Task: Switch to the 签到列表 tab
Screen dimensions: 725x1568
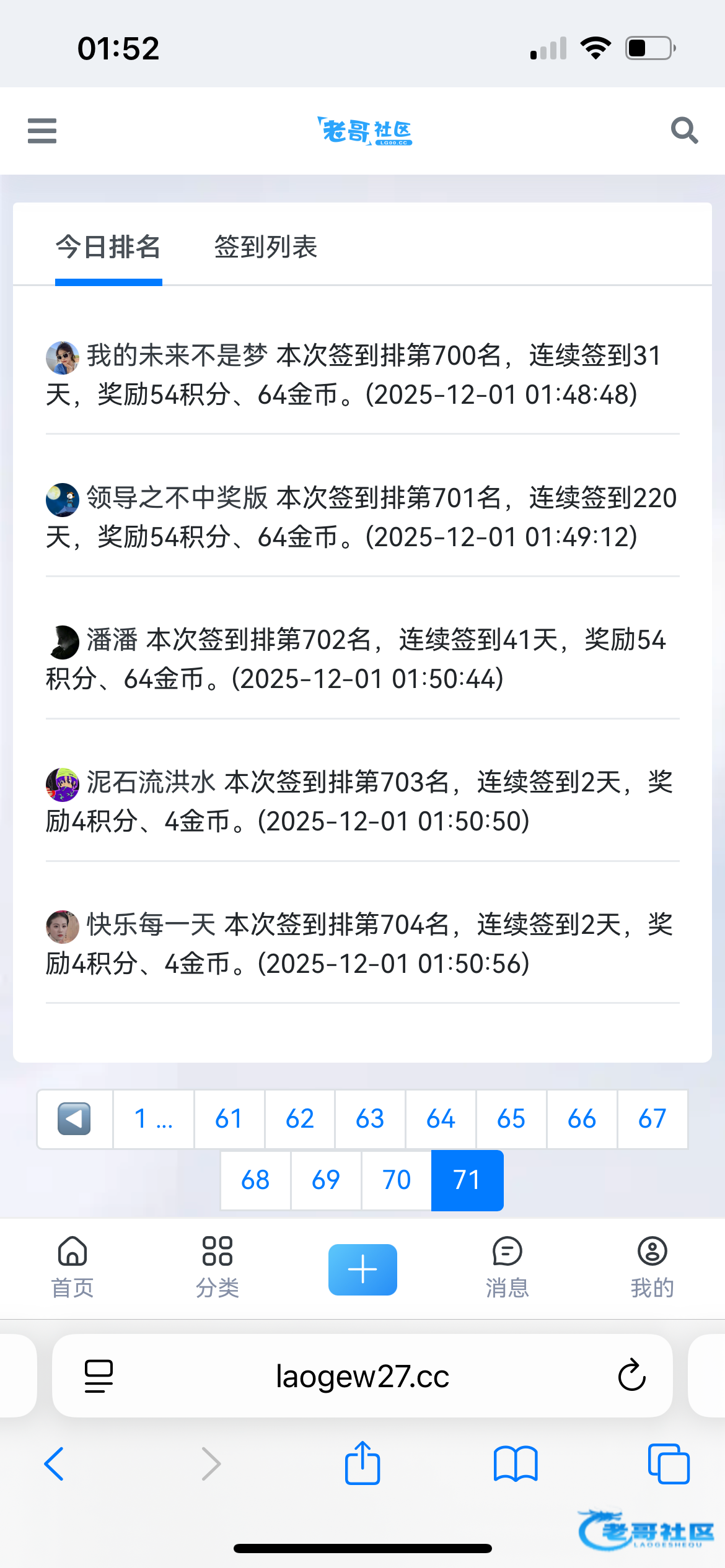Action: [x=265, y=247]
